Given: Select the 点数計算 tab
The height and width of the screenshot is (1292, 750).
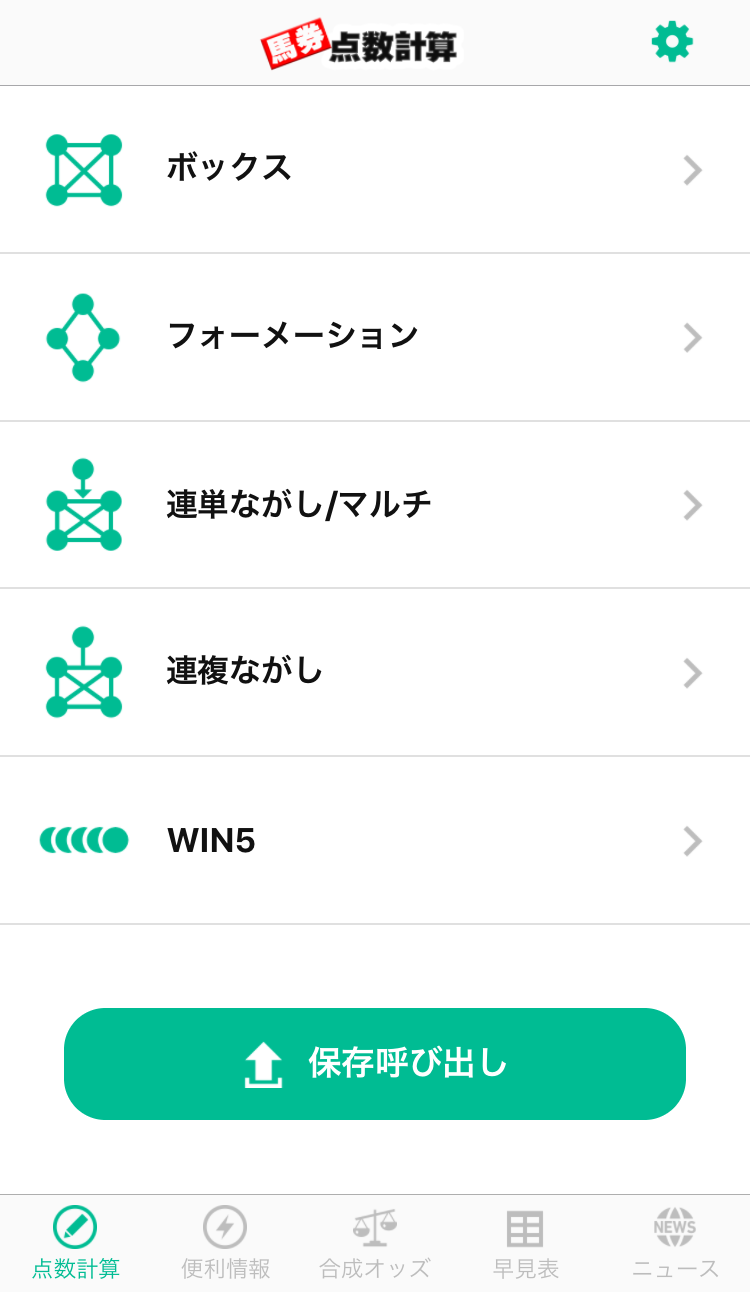Looking at the screenshot, I should tap(75, 1243).
